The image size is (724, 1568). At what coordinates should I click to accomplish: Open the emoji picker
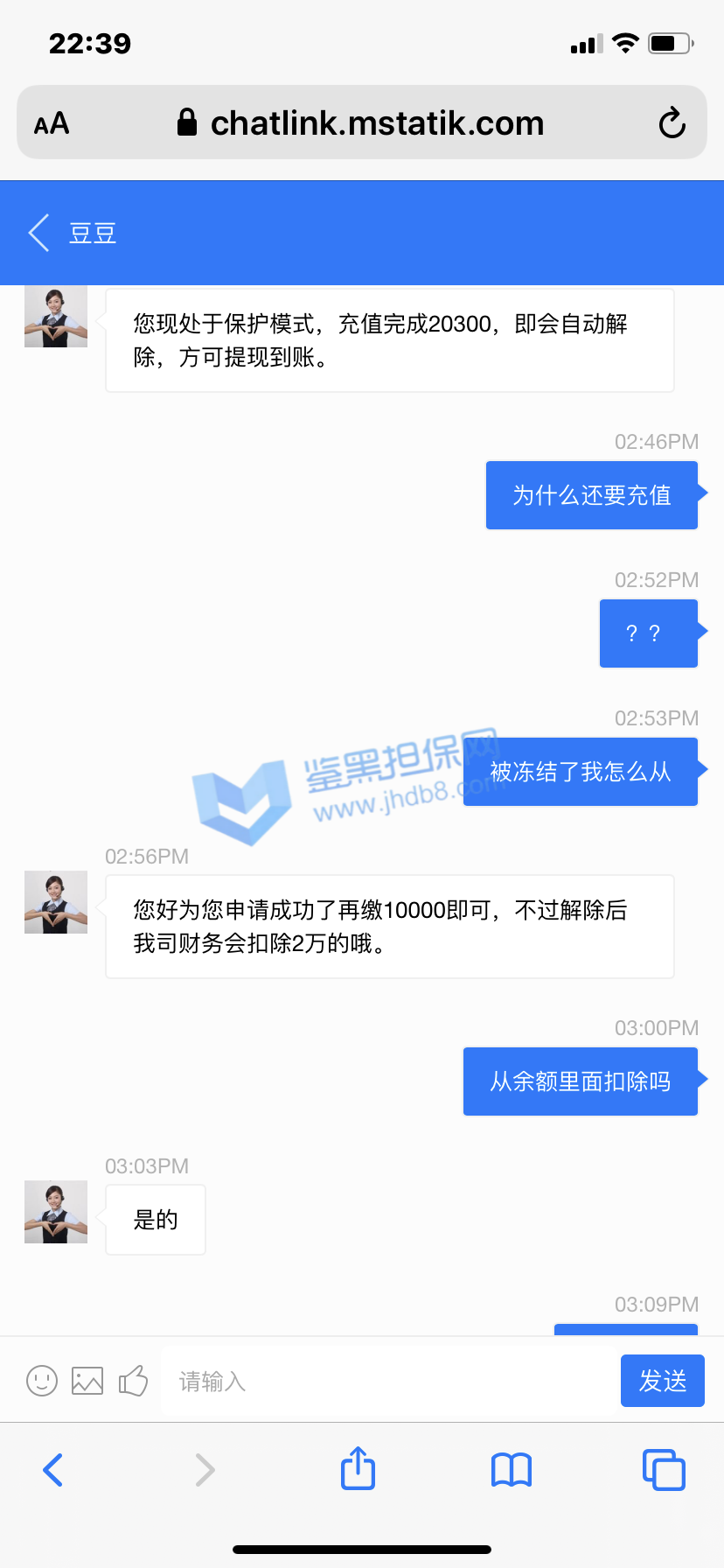coord(42,1381)
